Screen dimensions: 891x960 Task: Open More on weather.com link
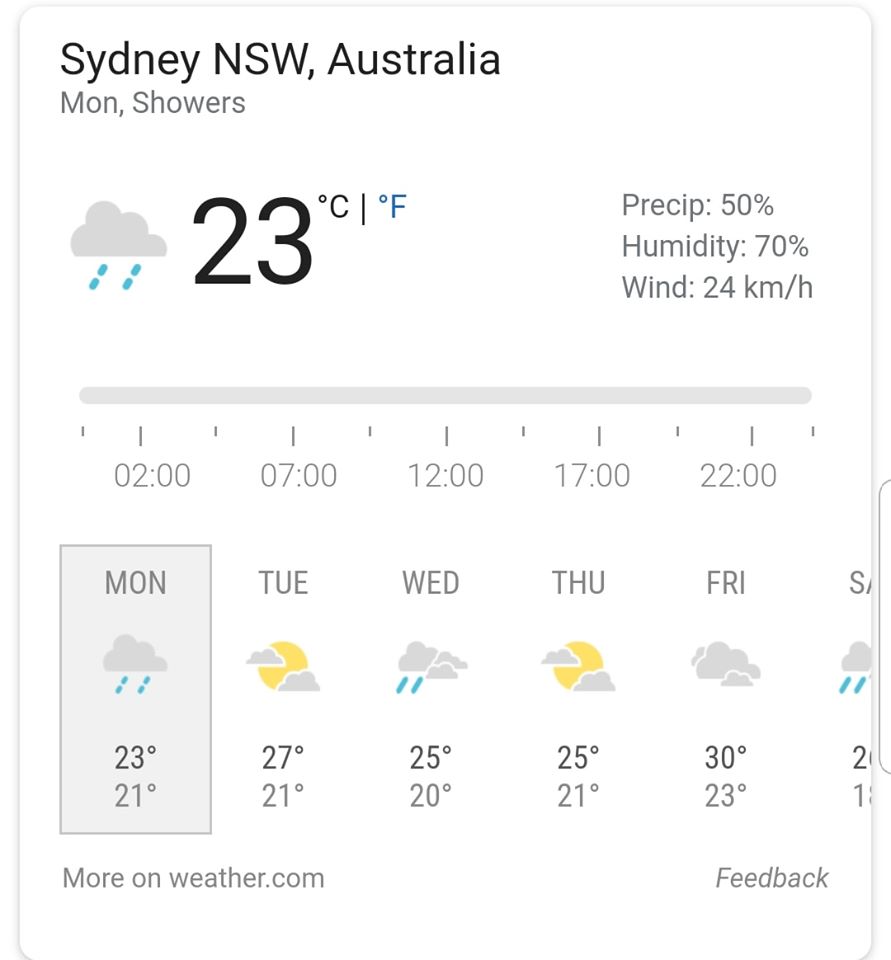[x=193, y=878]
